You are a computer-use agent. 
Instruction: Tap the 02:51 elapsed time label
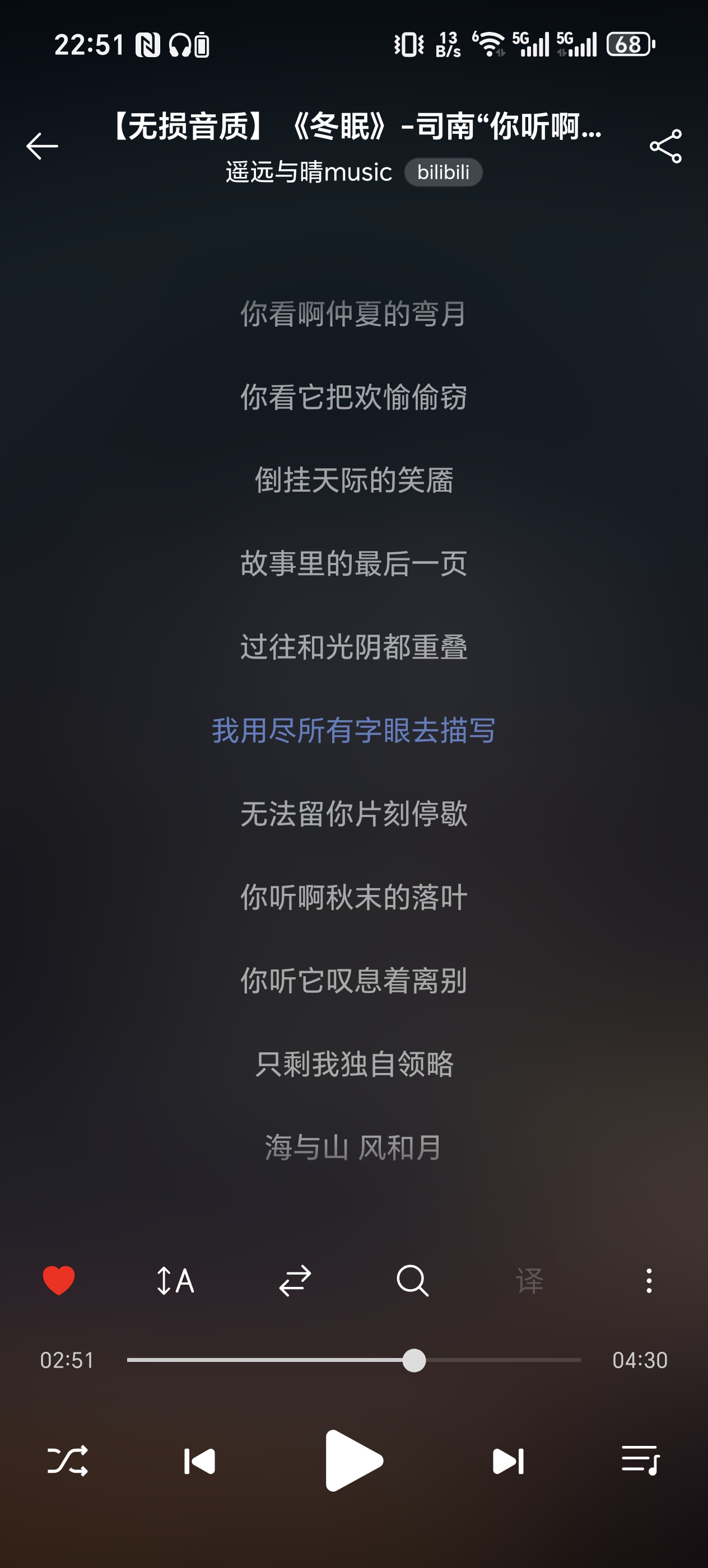(x=67, y=1360)
